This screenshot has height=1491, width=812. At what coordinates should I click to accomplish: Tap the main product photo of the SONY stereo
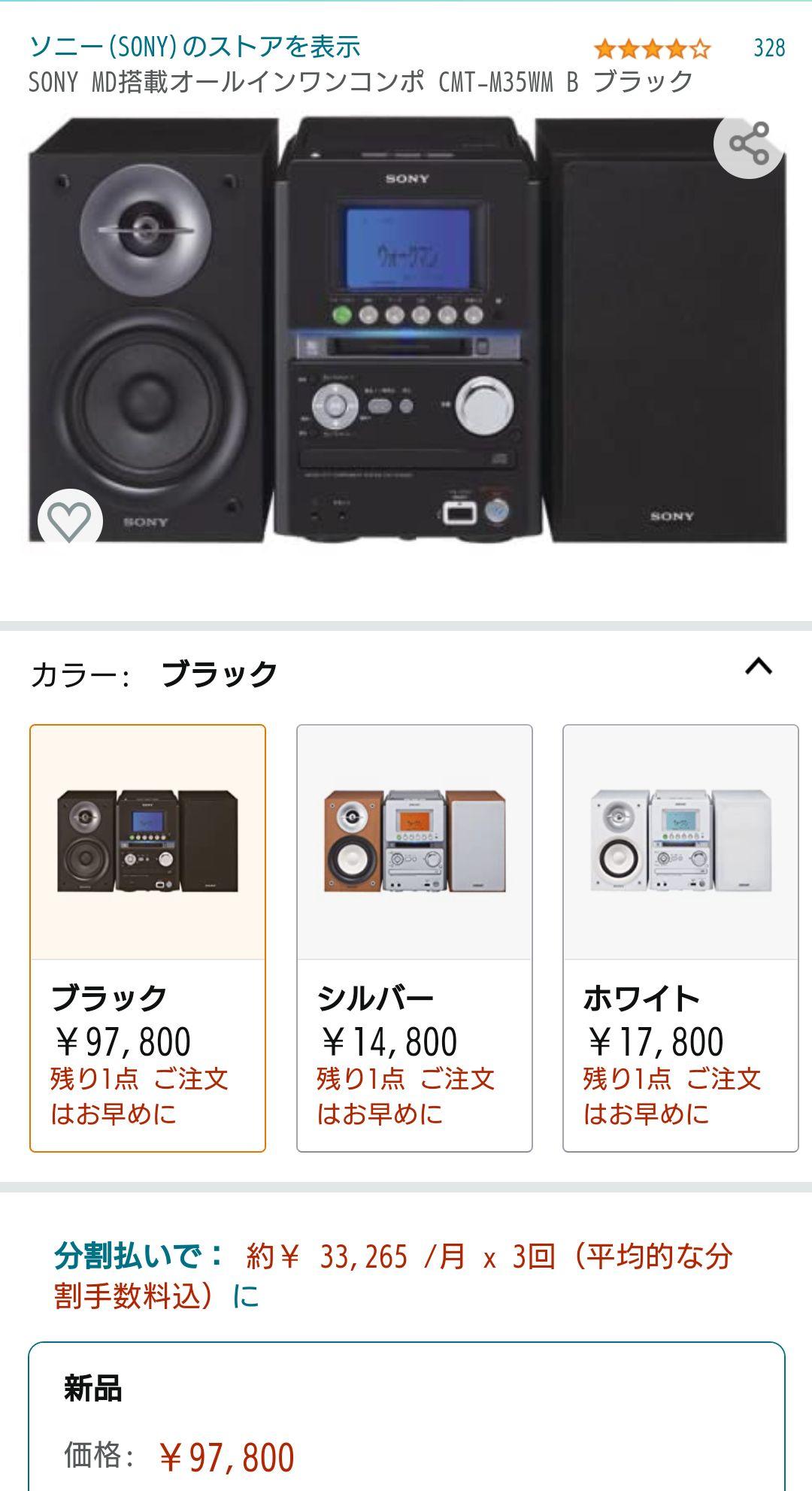[406, 331]
